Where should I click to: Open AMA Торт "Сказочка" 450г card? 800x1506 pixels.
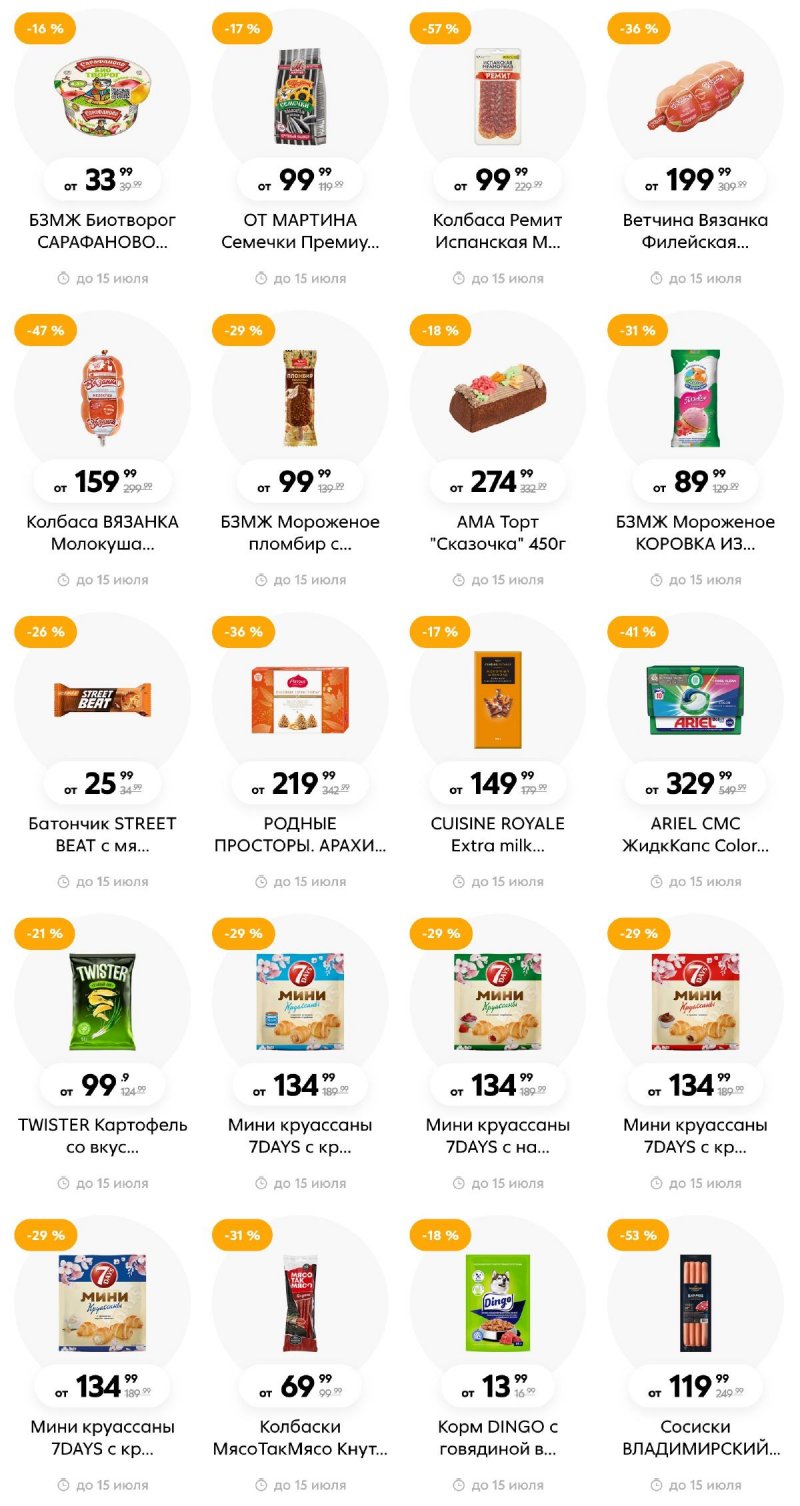tap(498, 397)
